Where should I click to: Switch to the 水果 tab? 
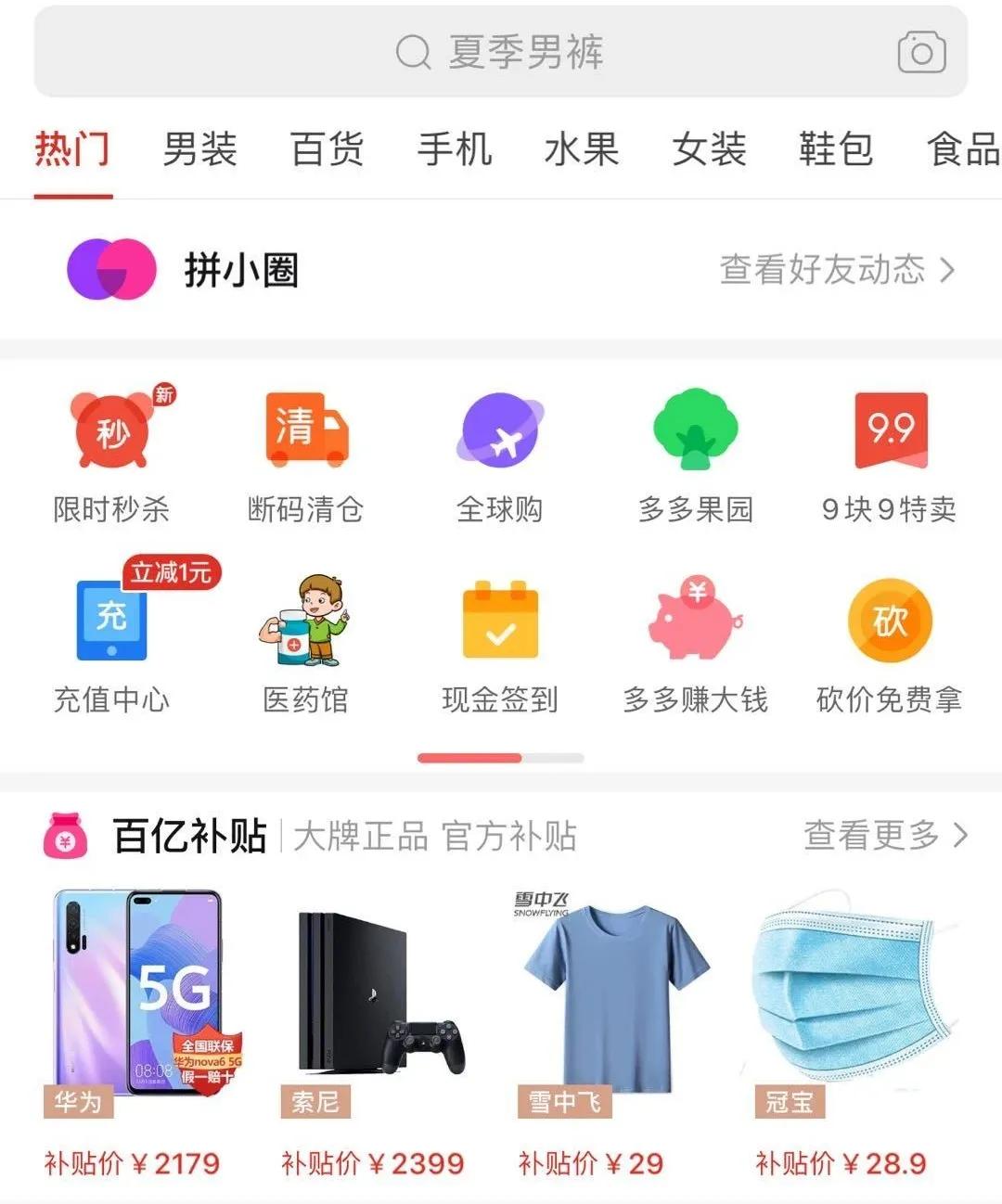(x=581, y=150)
